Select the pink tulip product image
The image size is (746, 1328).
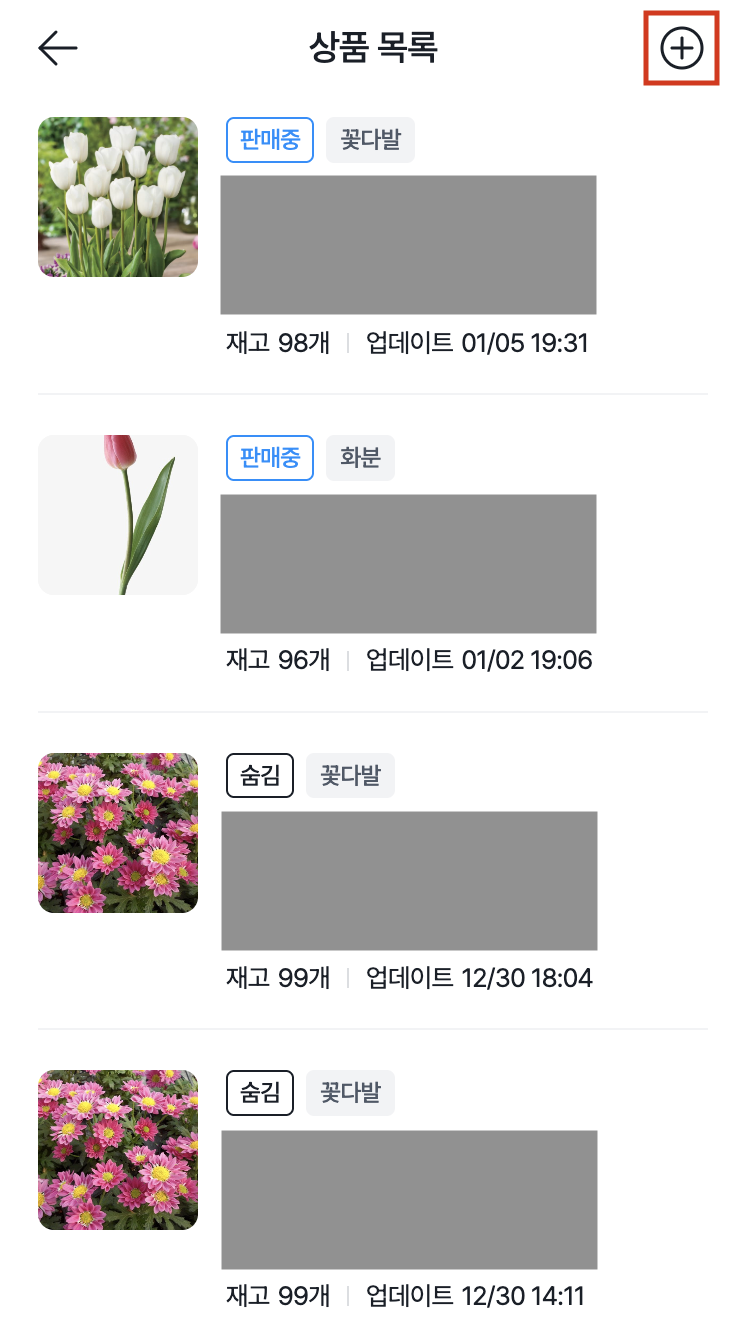(117, 514)
